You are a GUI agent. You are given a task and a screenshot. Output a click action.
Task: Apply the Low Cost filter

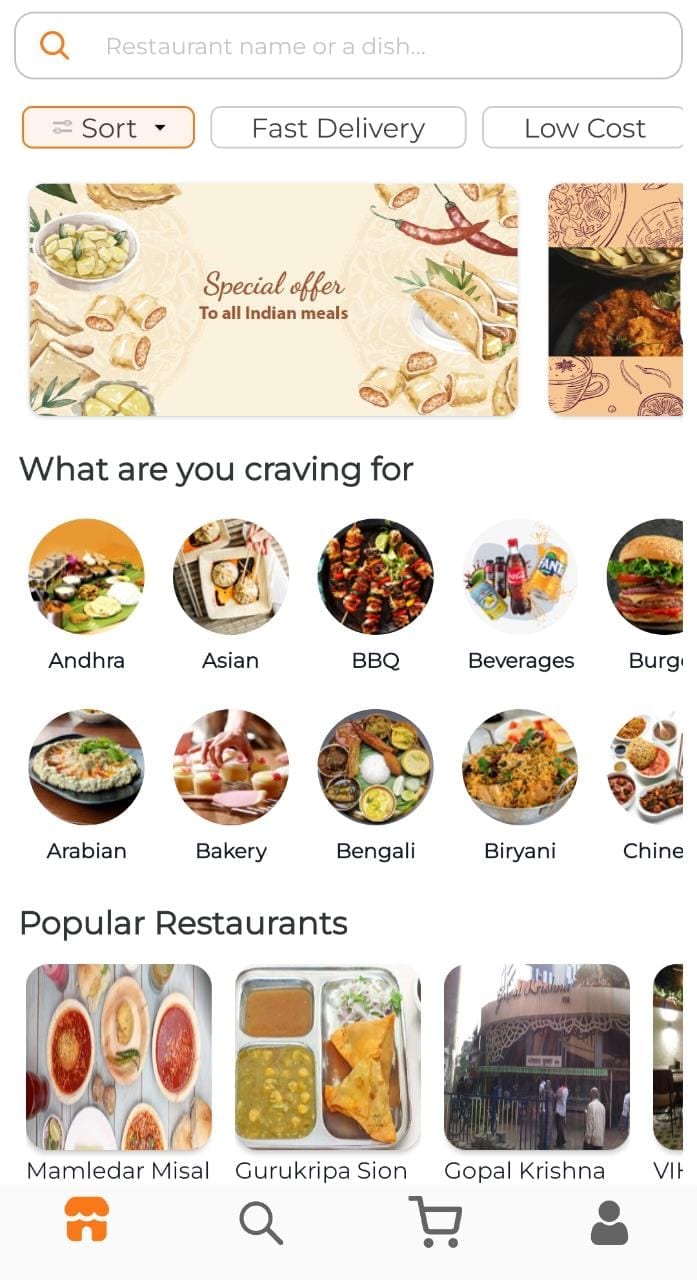pos(584,128)
